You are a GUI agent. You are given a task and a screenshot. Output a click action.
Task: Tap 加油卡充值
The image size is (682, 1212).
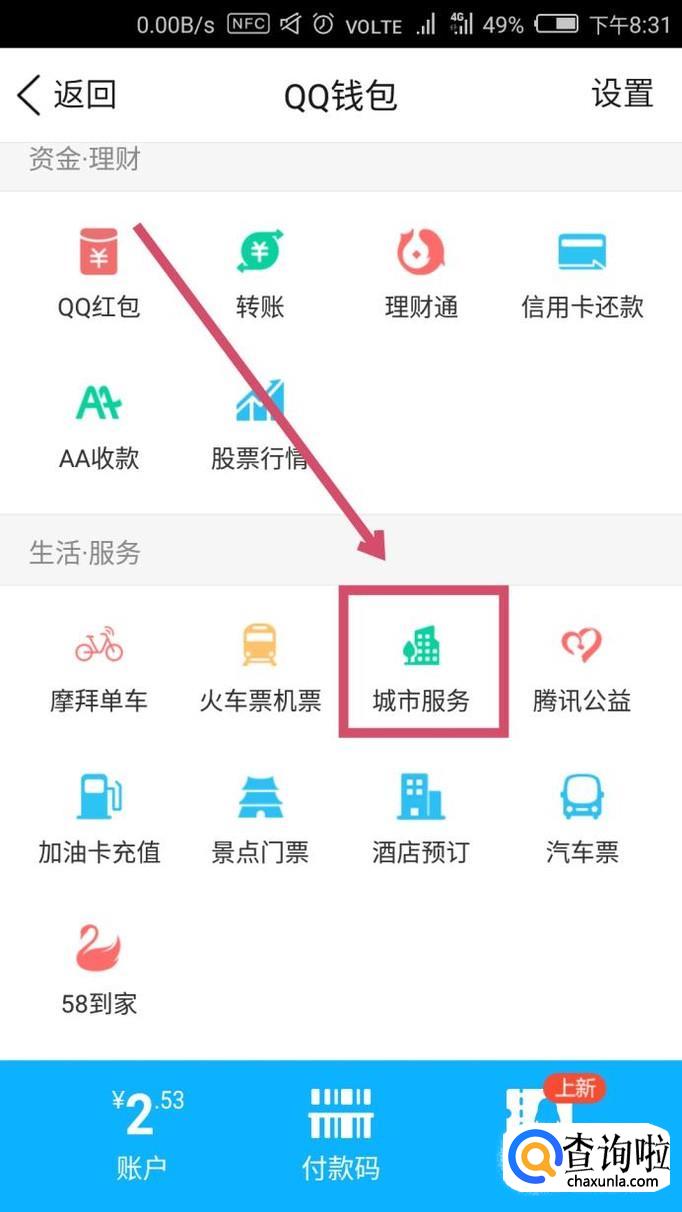[x=99, y=818]
